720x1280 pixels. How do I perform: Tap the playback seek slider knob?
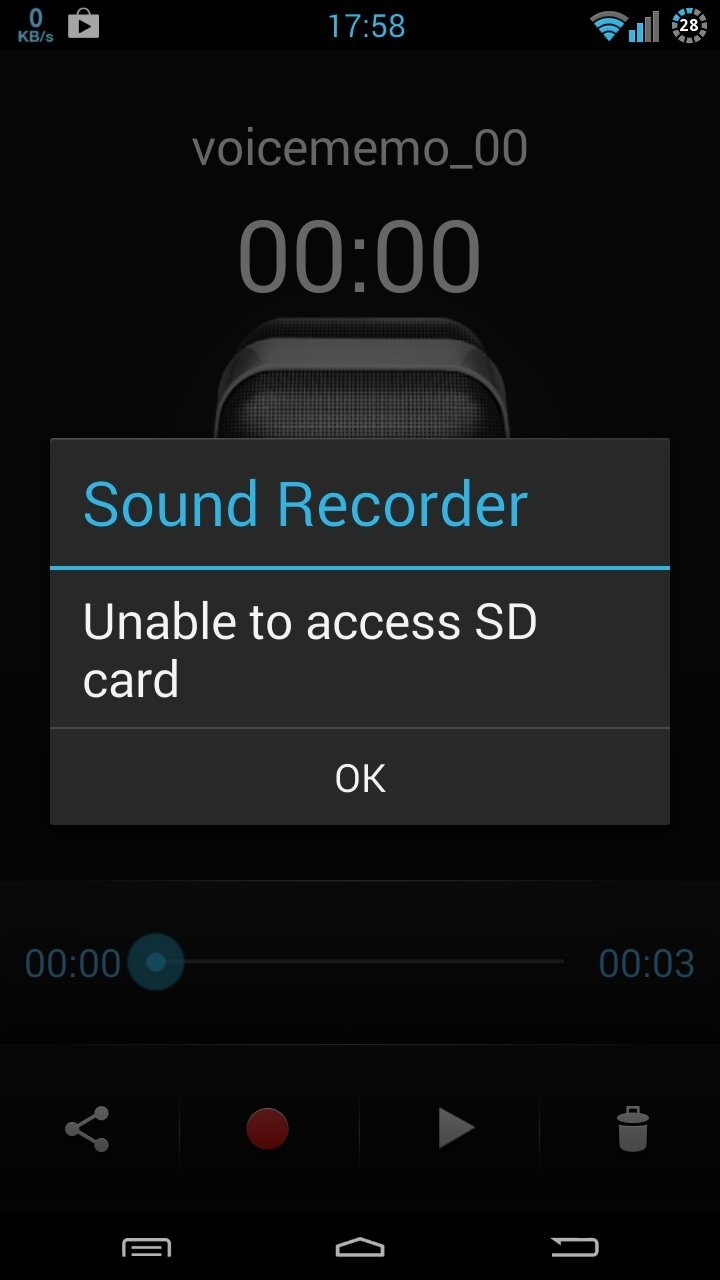[x=156, y=962]
